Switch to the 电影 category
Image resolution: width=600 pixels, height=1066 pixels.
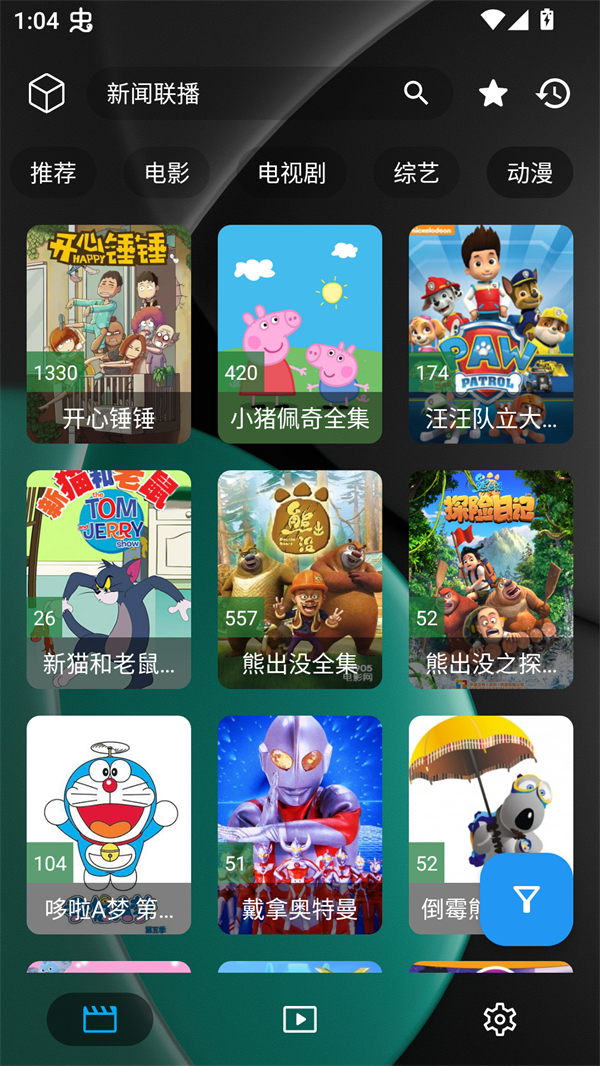[x=166, y=173]
